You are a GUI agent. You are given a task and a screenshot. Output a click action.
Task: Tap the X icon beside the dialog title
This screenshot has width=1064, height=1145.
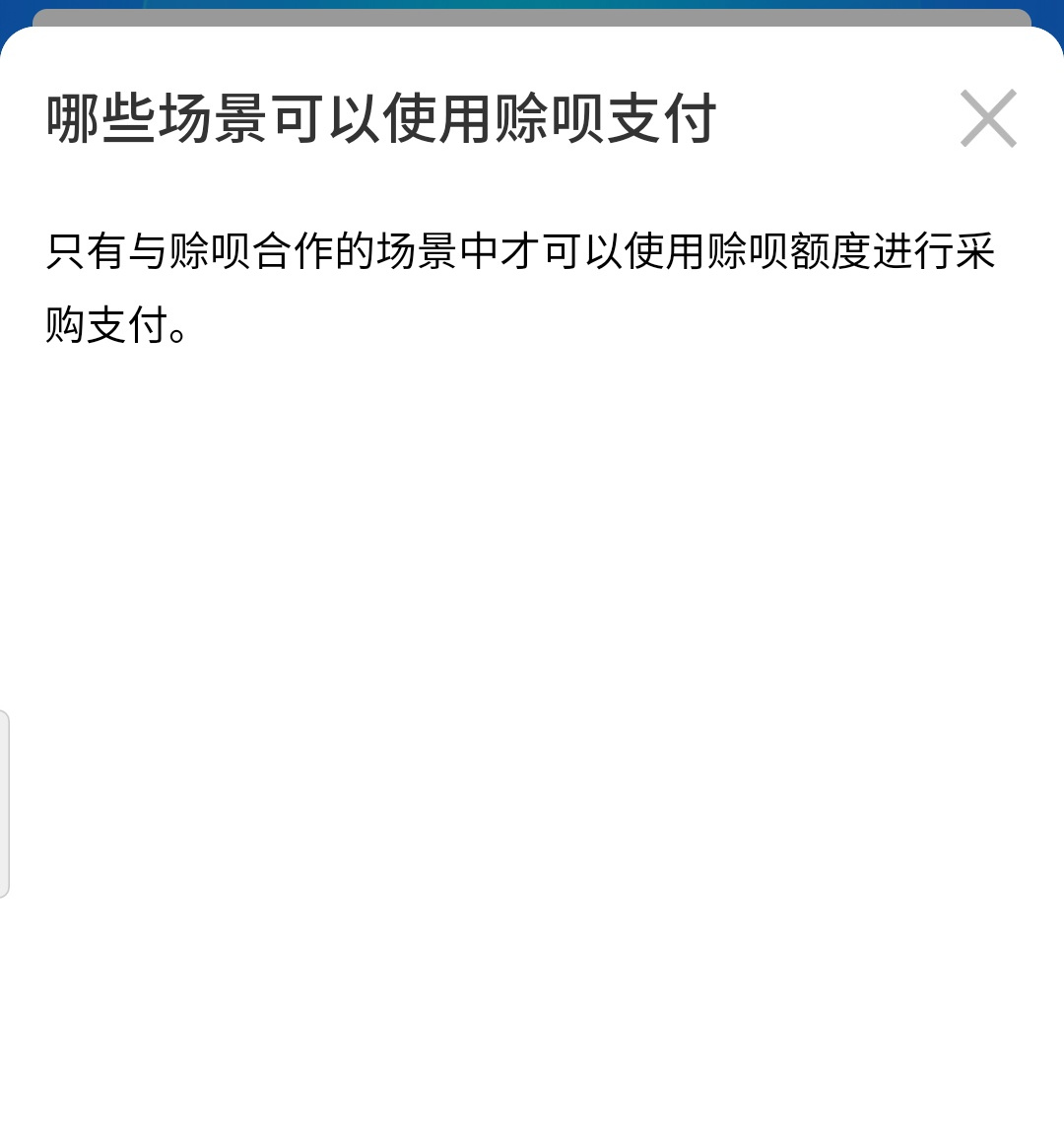(988, 119)
